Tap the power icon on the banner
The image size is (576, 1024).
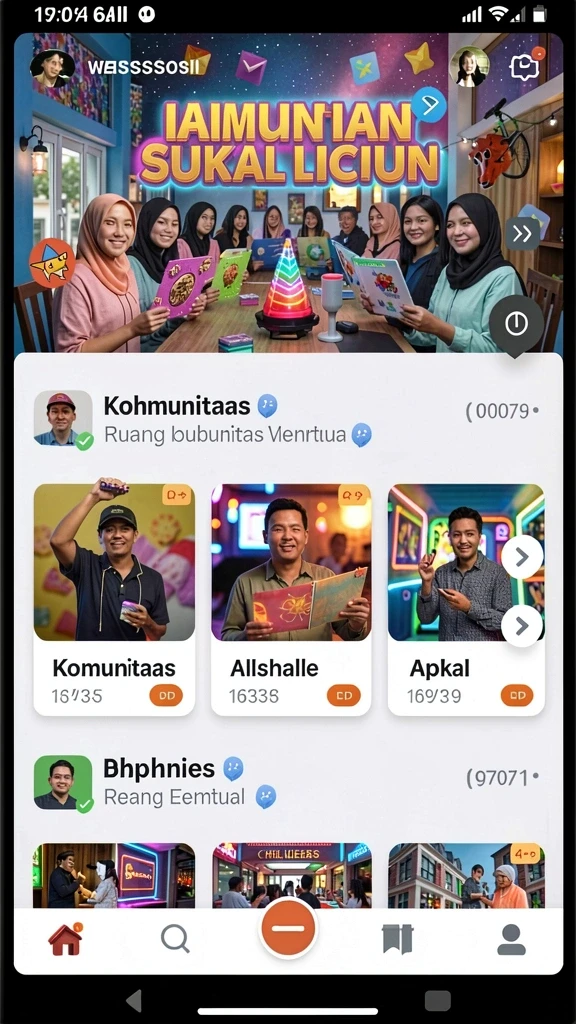click(517, 323)
